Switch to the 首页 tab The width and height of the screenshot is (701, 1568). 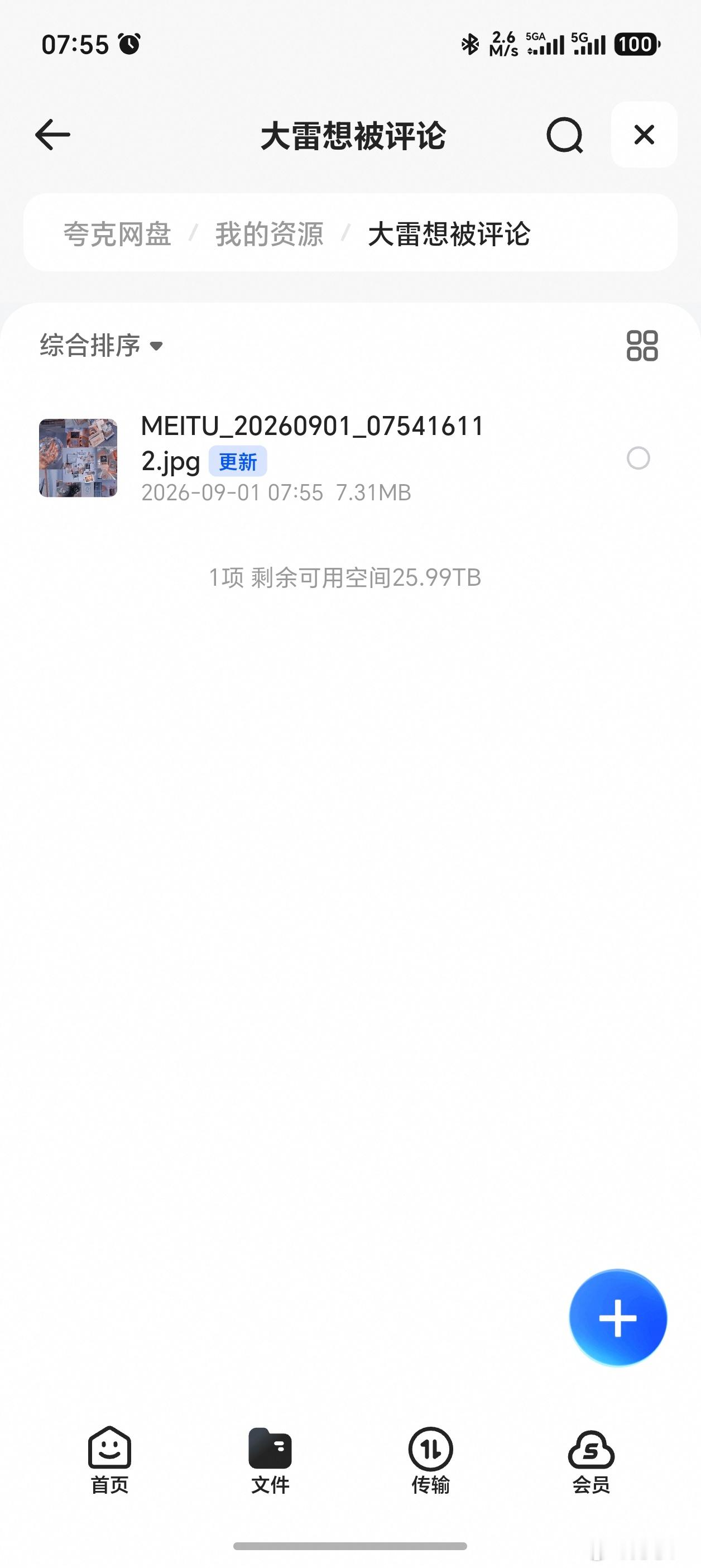click(109, 1460)
